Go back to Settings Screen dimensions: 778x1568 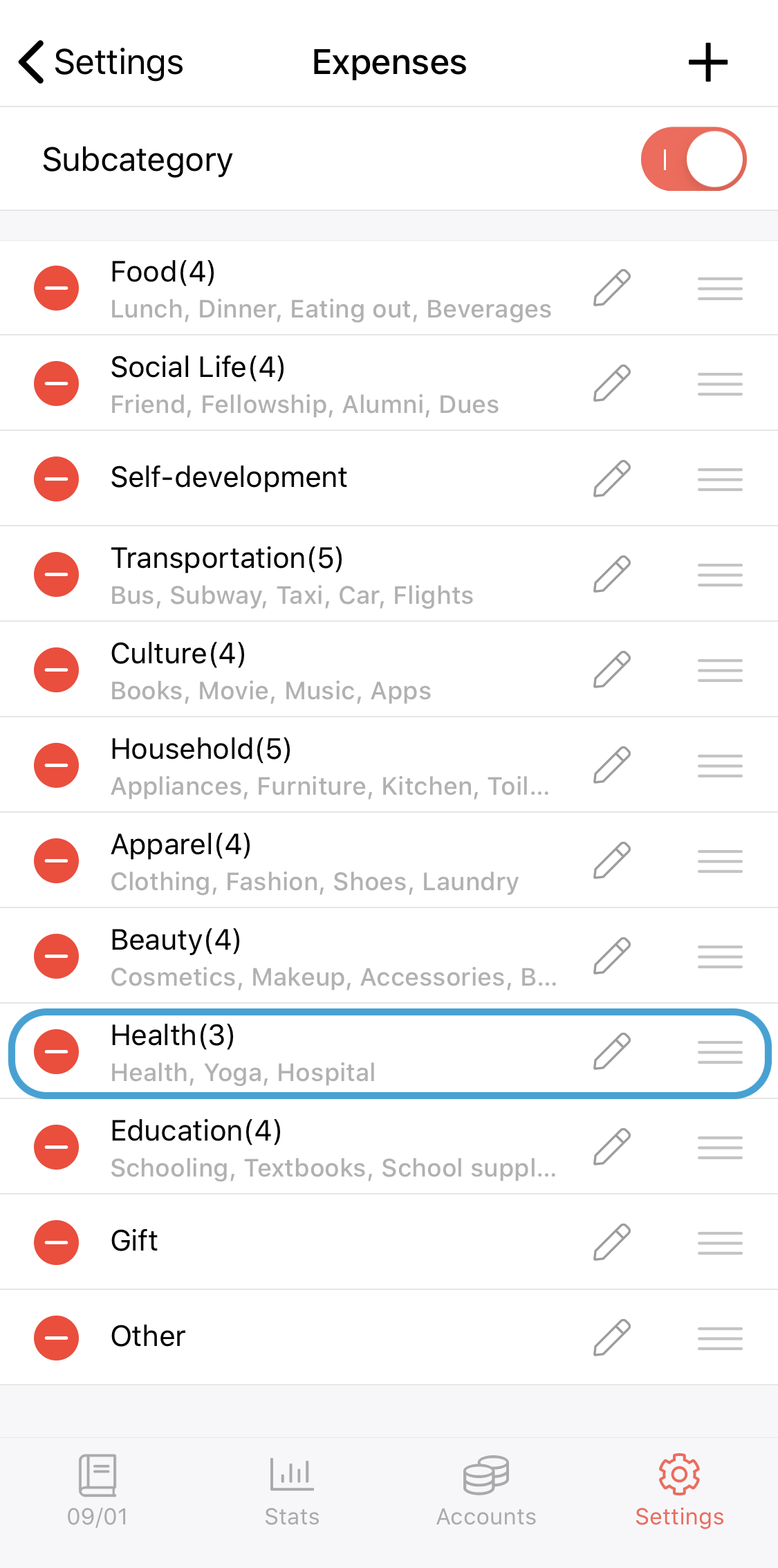101,62
